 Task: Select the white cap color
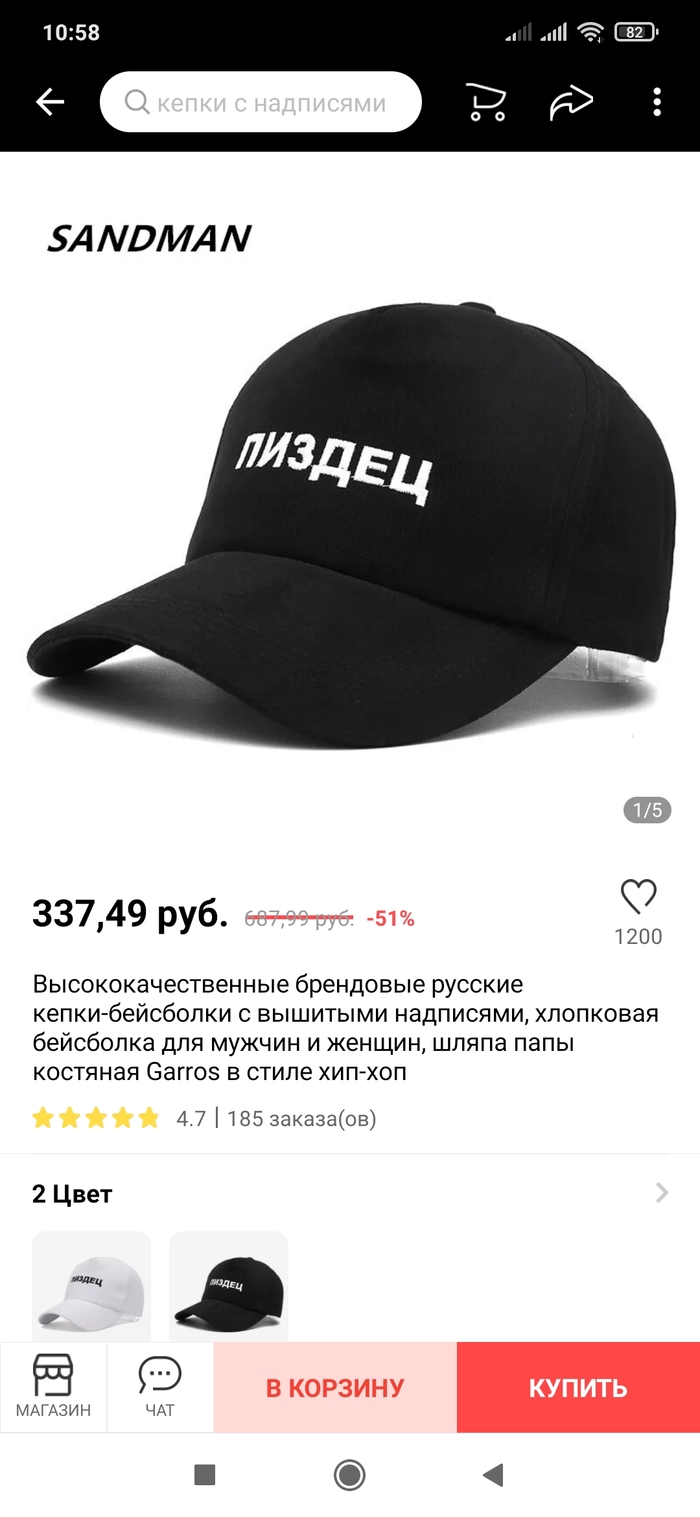point(91,1287)
